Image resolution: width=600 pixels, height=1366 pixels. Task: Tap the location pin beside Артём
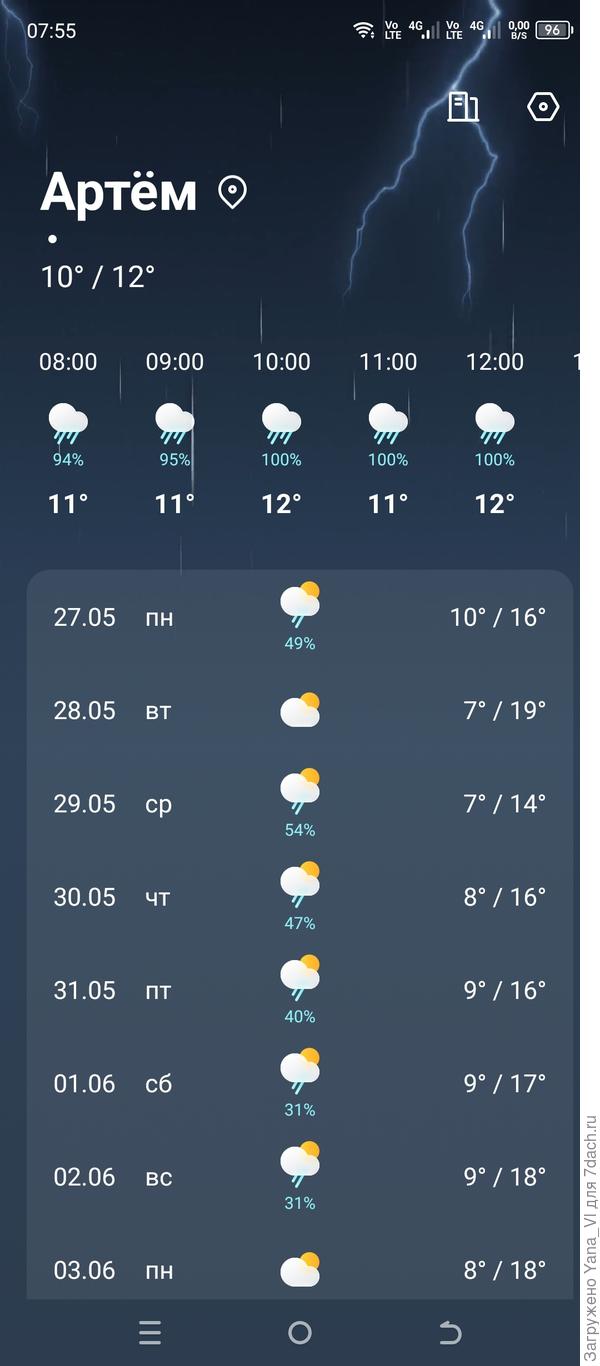click(233, 192)
